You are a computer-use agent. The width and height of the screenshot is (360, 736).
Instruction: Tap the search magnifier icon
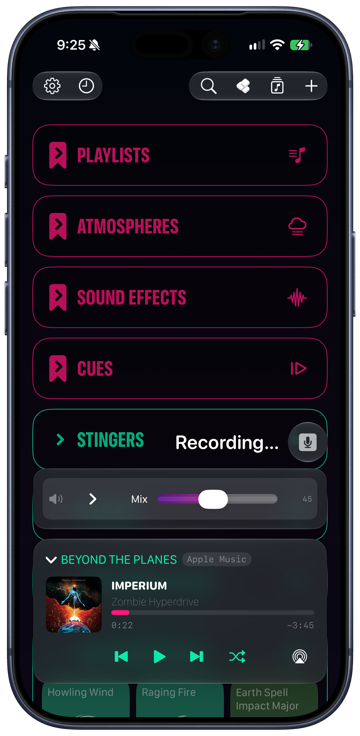(x=208, y=86)
